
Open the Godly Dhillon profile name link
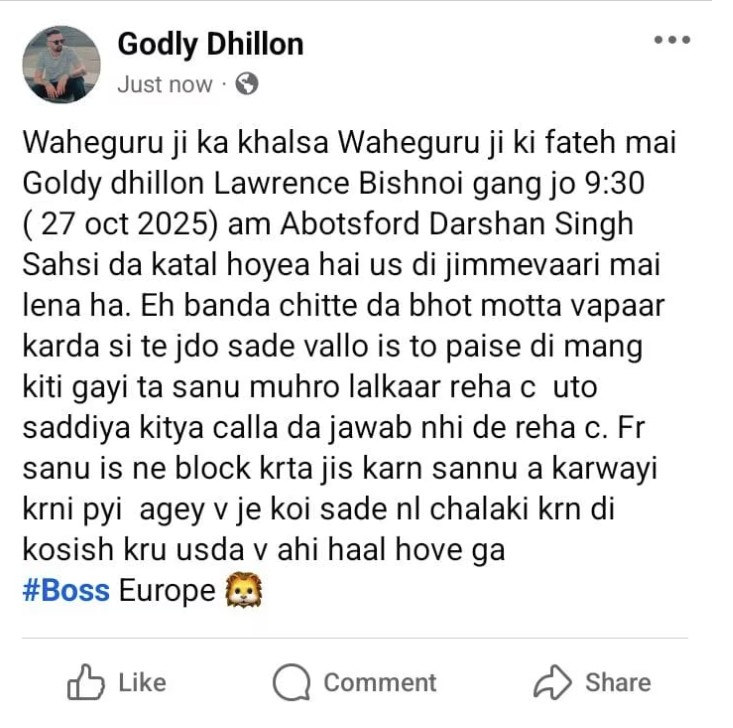(x=210, y=44)
